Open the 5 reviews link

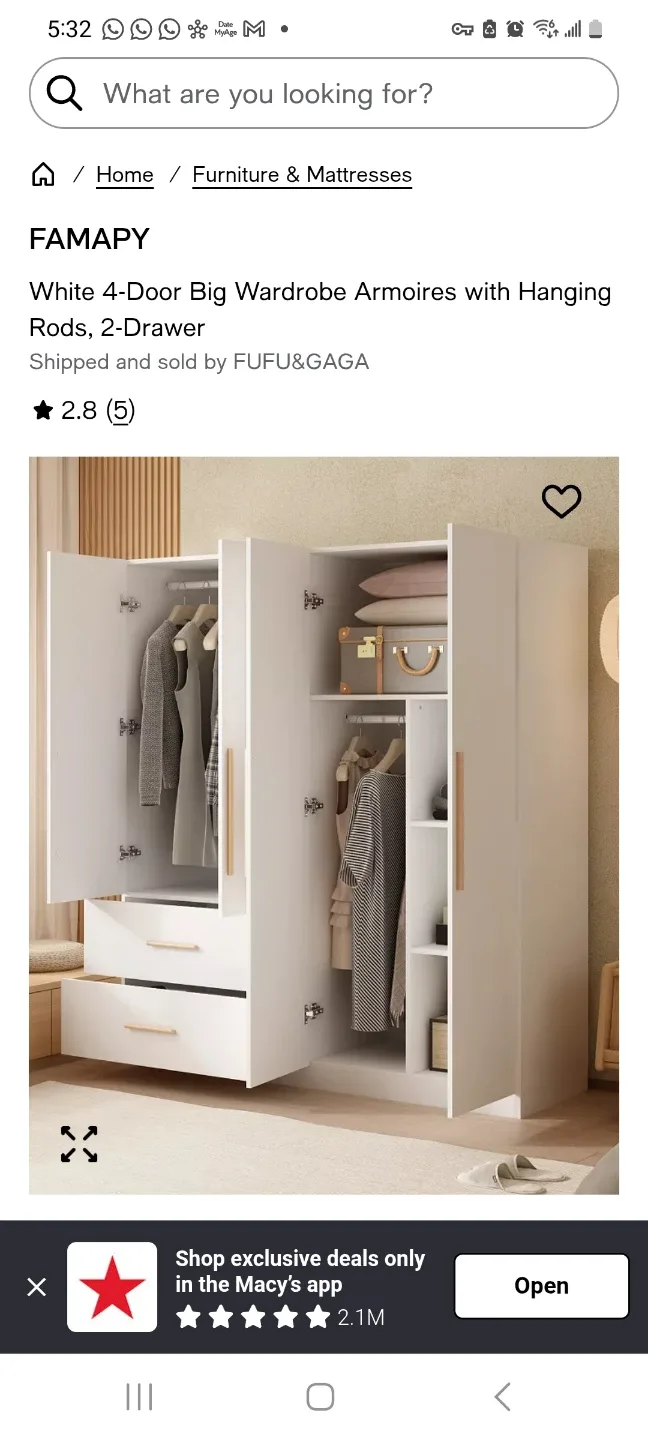pos(120,410)
